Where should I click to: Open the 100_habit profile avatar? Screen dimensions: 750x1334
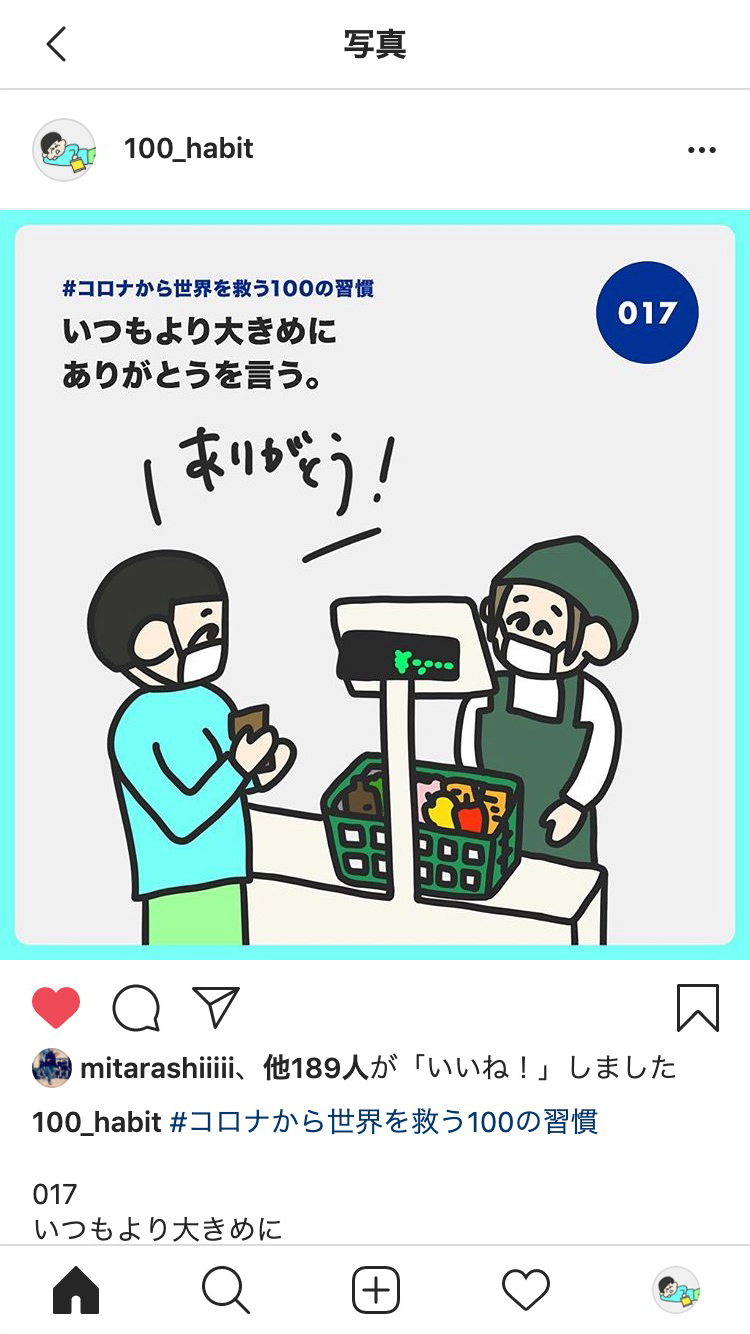[x=64, y=150]
